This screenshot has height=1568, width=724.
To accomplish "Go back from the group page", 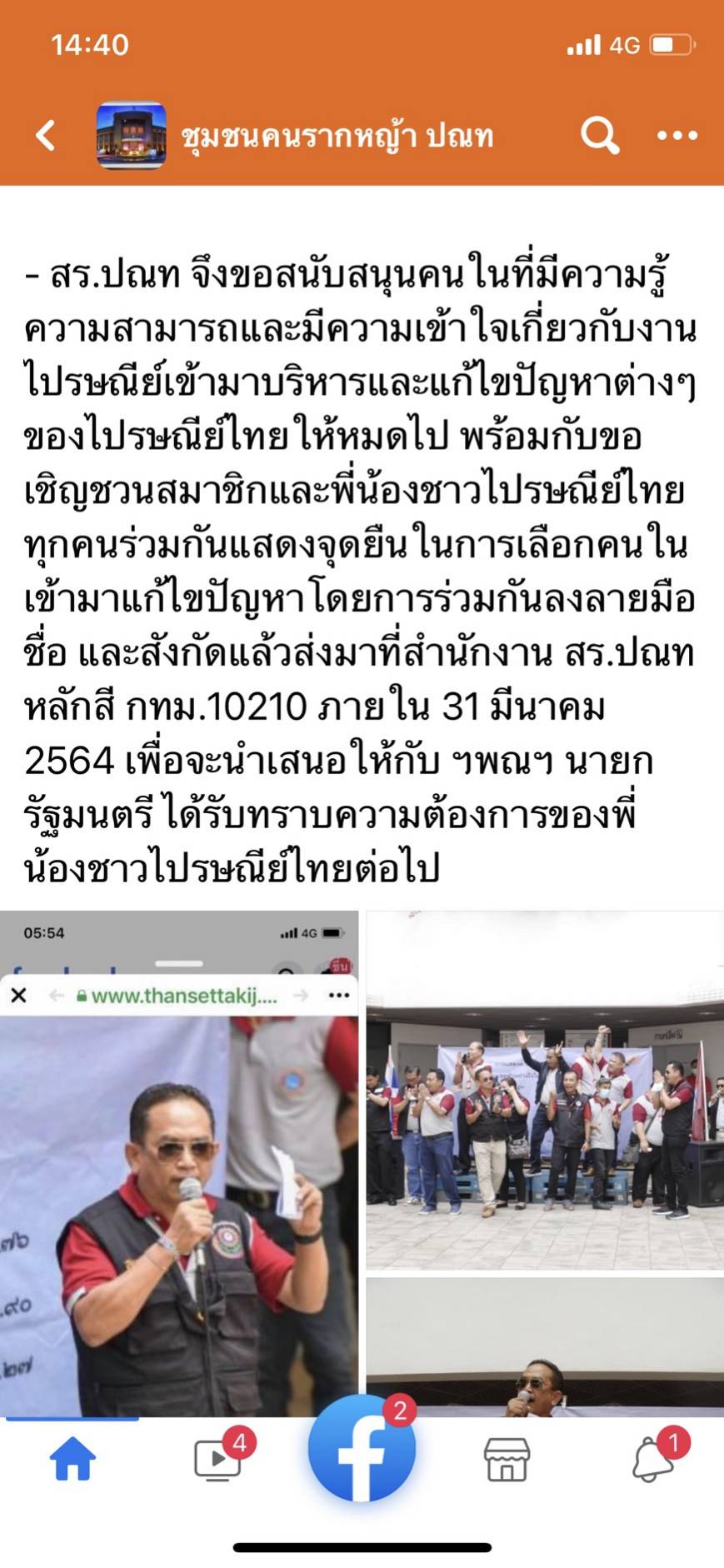I will 46,135.
